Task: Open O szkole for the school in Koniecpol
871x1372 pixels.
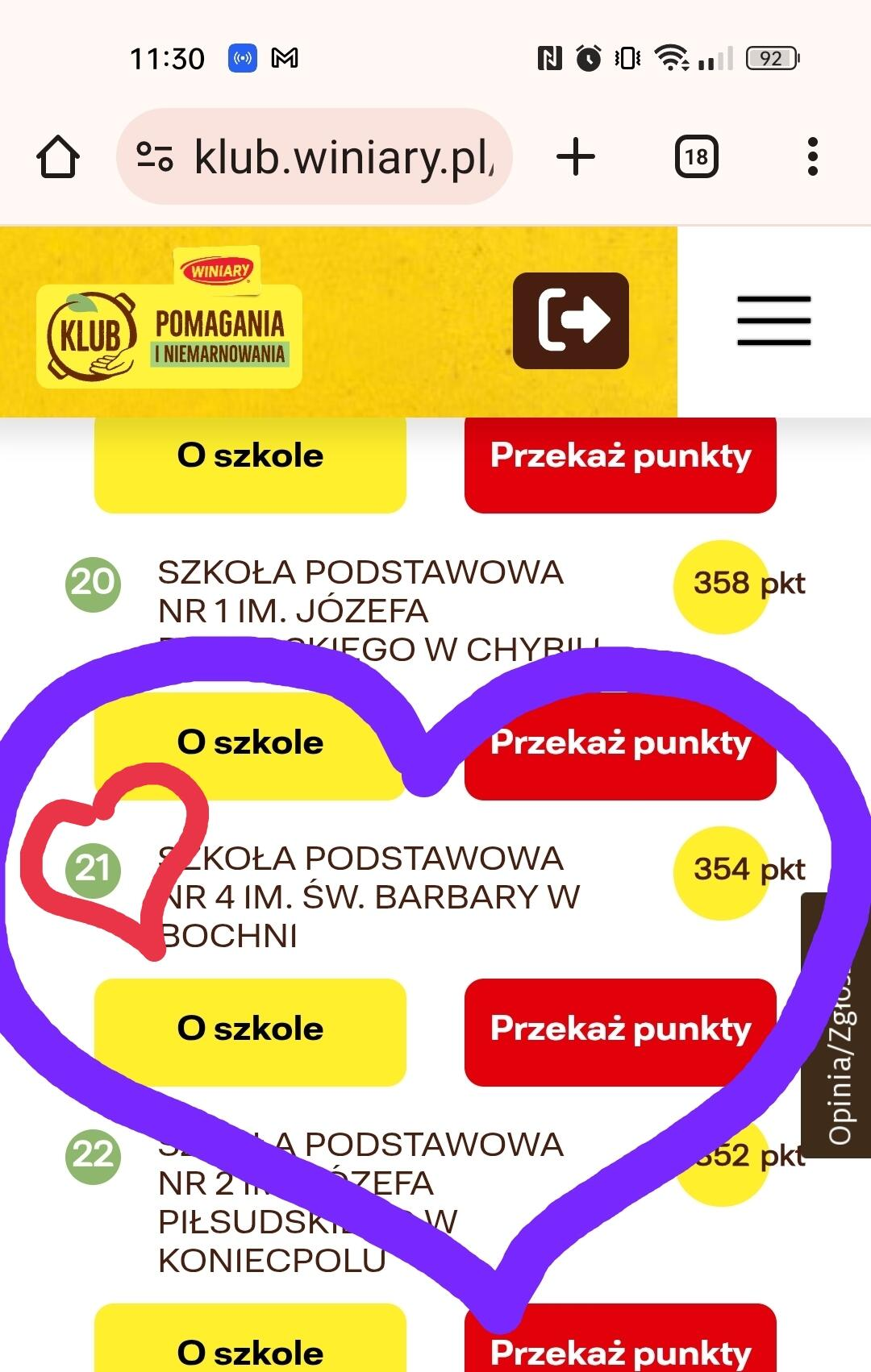Action: tap(250, 1346)
